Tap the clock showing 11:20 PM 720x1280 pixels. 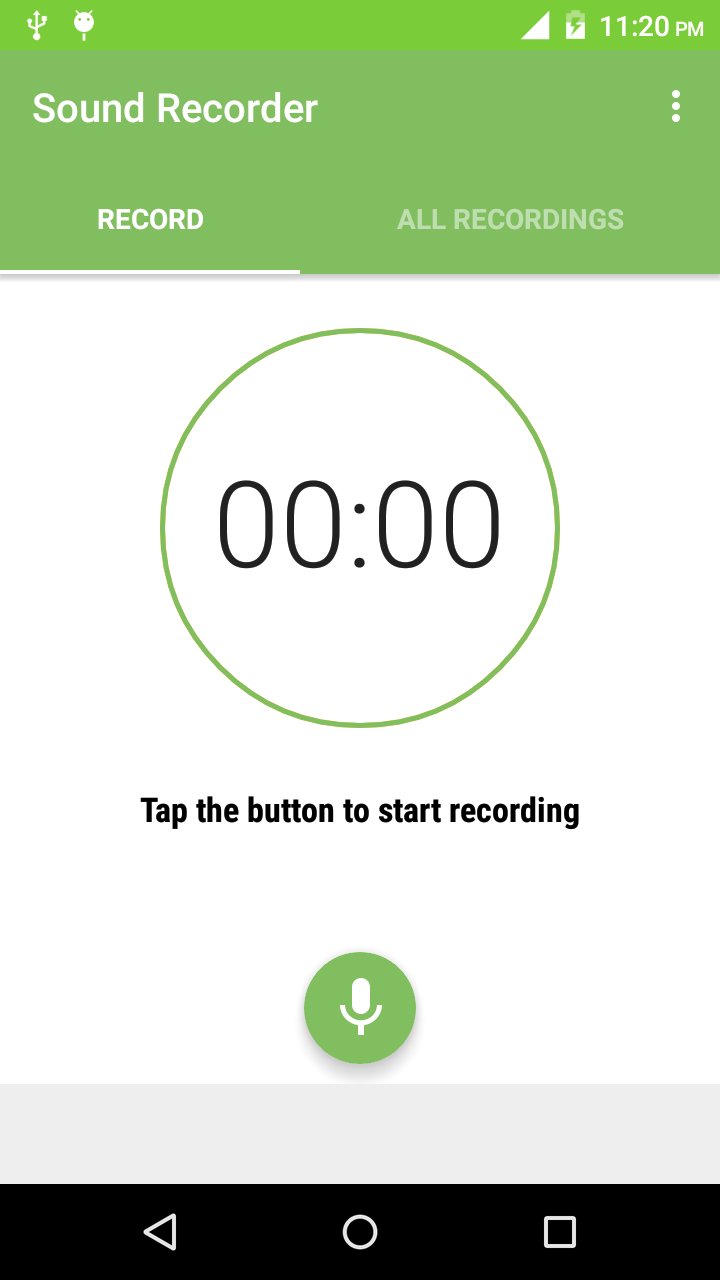(x=648, y=25)
